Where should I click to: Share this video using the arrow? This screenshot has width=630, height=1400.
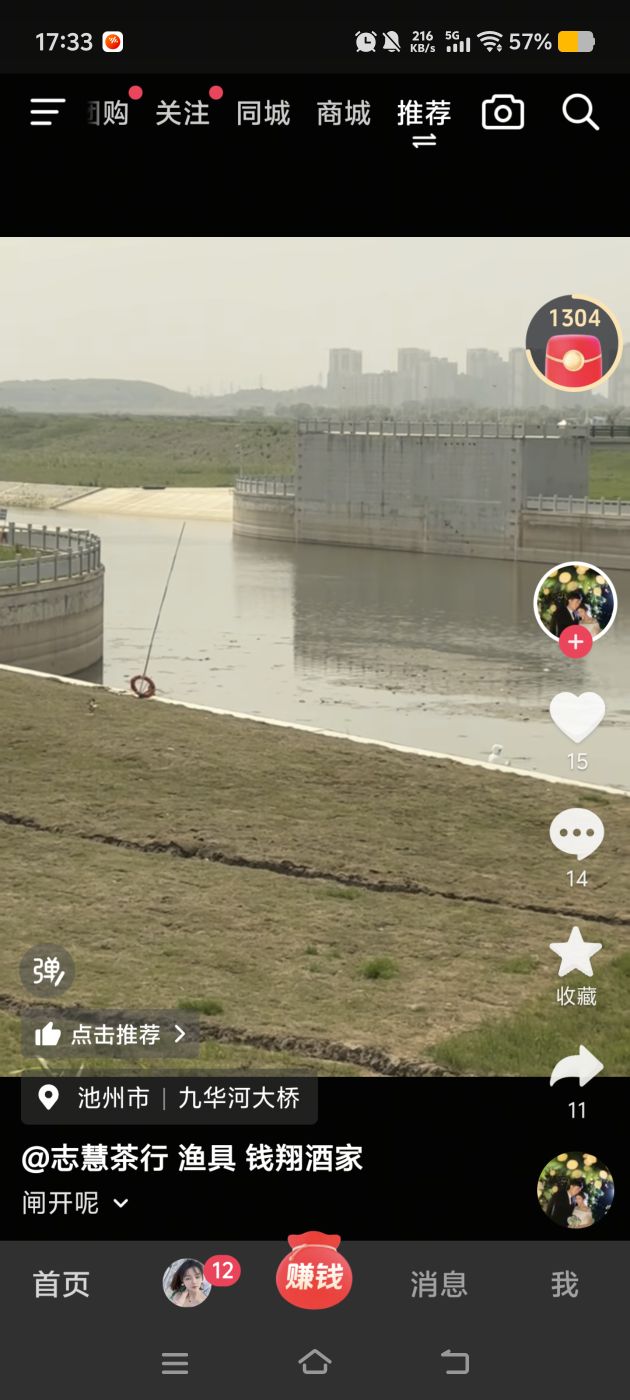[577, 1070]
